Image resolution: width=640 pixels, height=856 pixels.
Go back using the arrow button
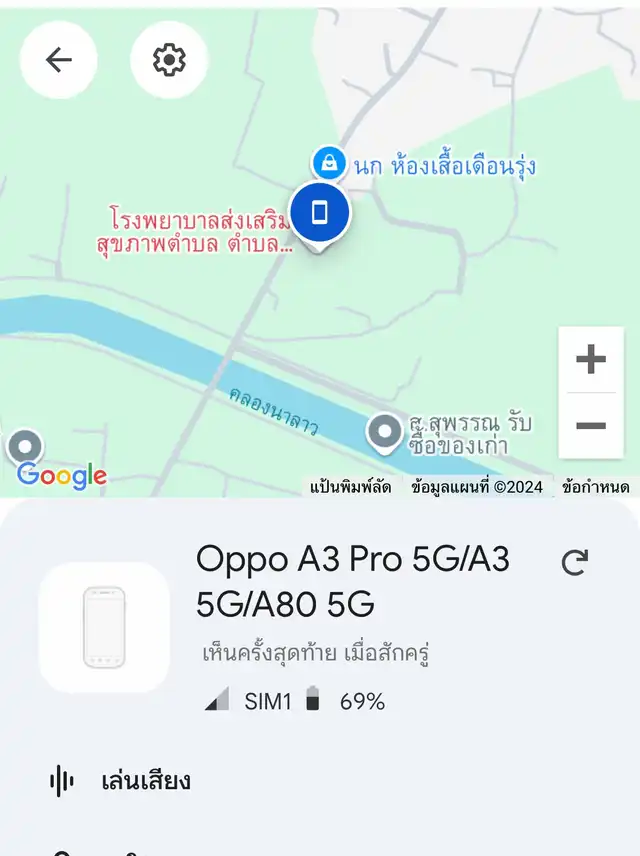point(59,60)
